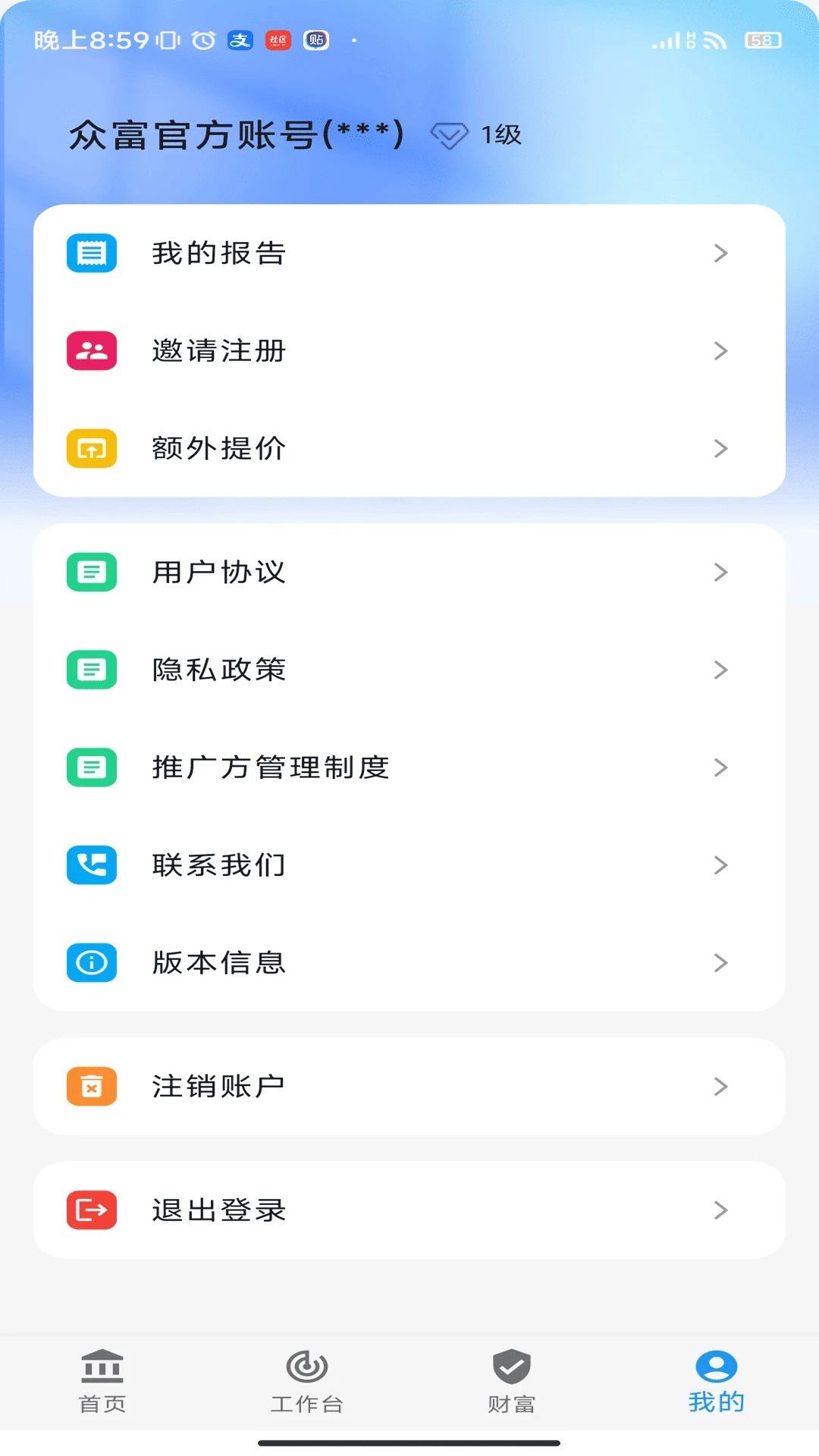View the 用户协议 user agreement
This screenshot has height=1456, width=819.
coord(409,572)
